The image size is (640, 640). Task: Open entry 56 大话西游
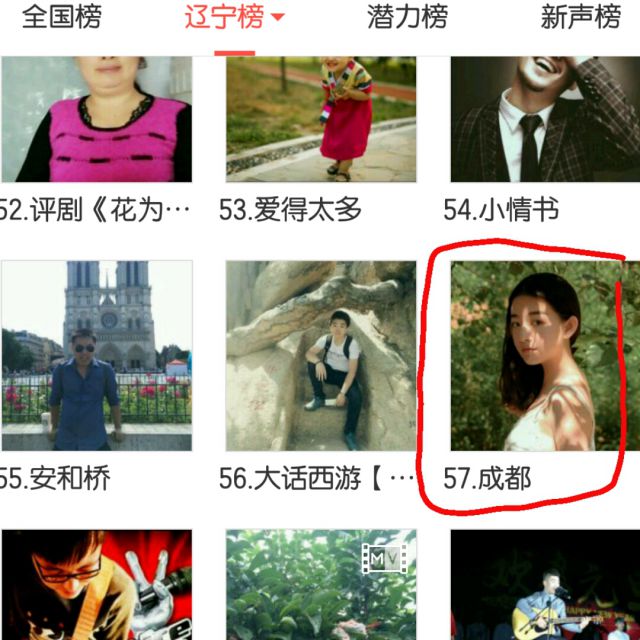coord(320,356)
